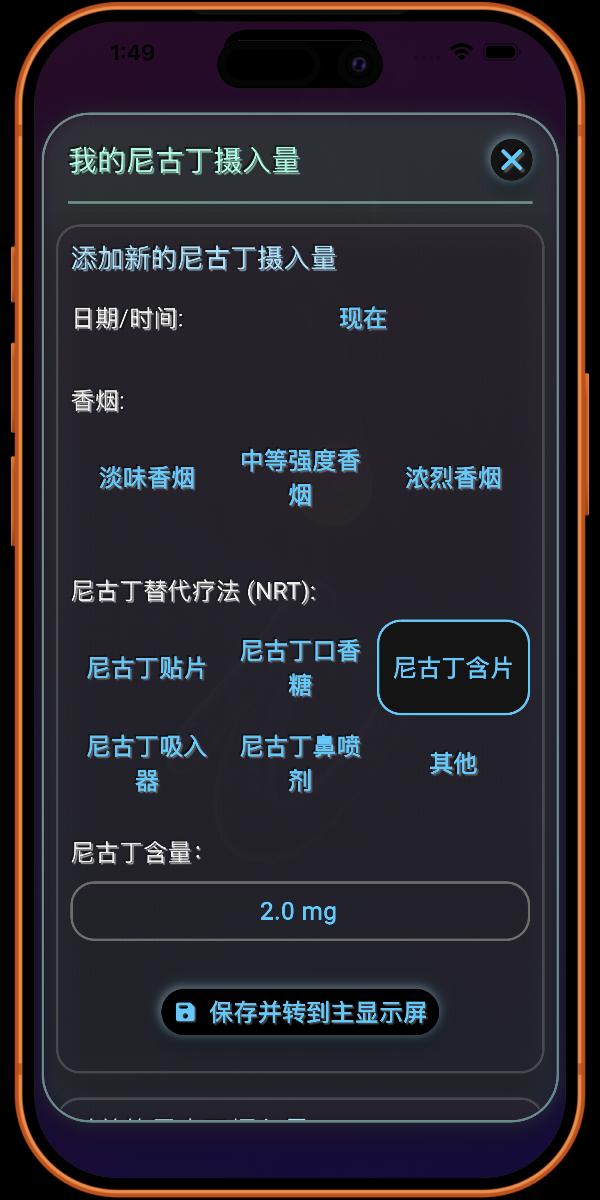Screen dimensions: 600x1200
Task: Pick 浓烈香烟 option
Action: tap(453, 478)
